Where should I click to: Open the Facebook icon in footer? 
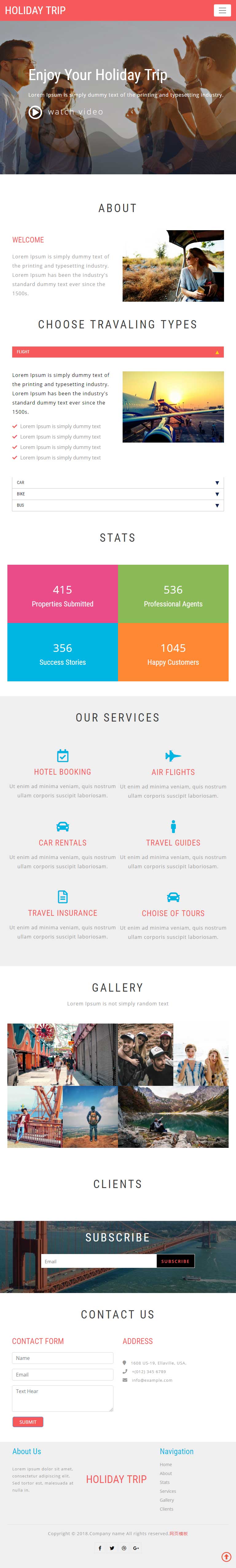(100, 1548)
